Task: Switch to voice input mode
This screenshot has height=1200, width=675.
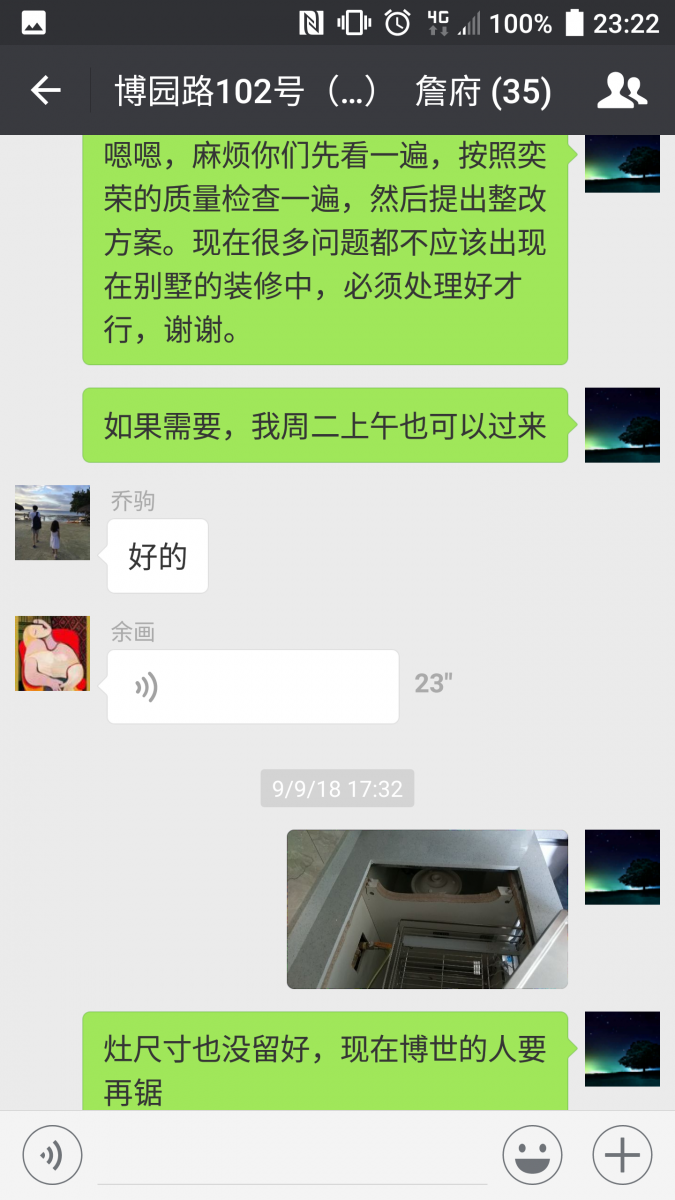Action: [51, 1155]
